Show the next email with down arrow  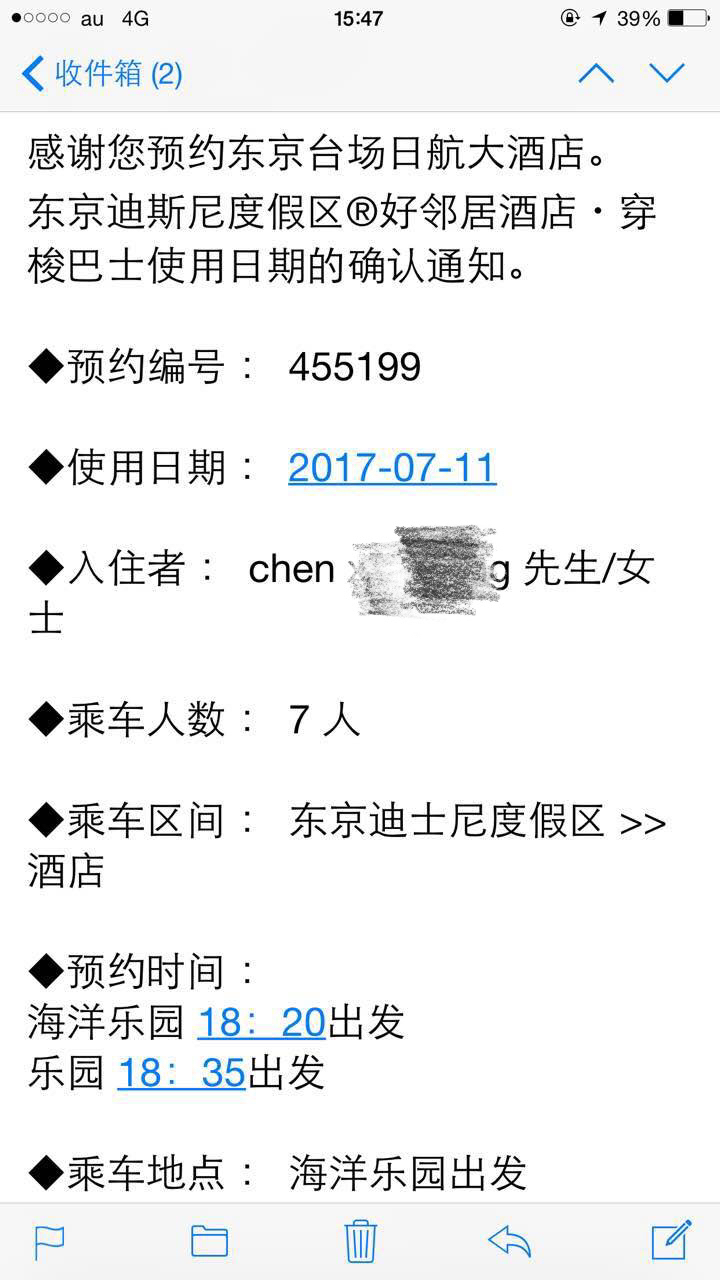(x=667, y=73)
